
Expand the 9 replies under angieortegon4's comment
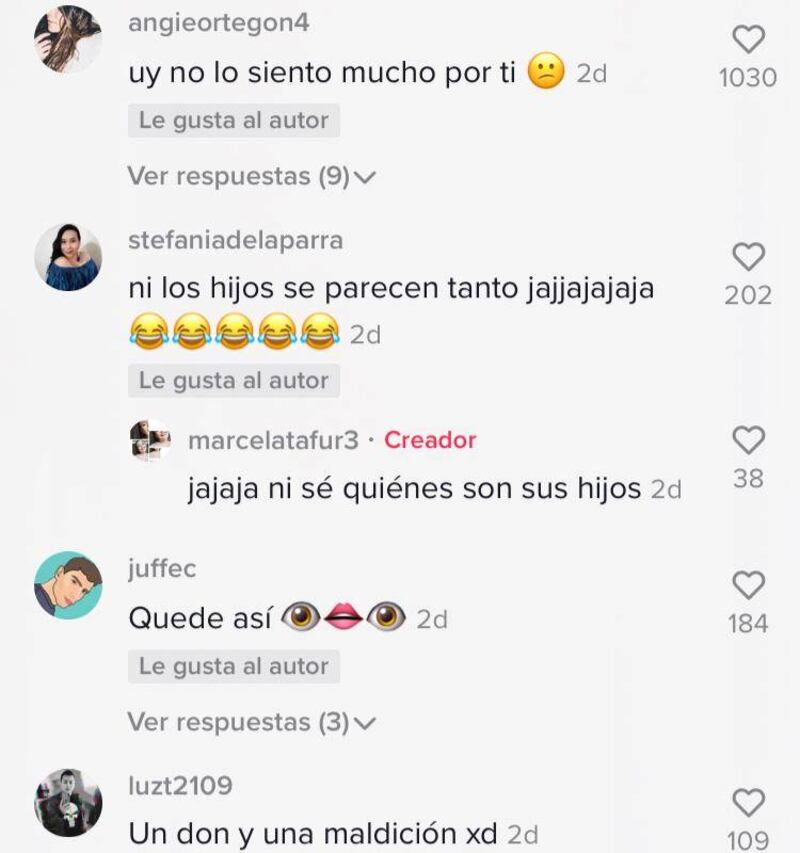tap(250, 177)
